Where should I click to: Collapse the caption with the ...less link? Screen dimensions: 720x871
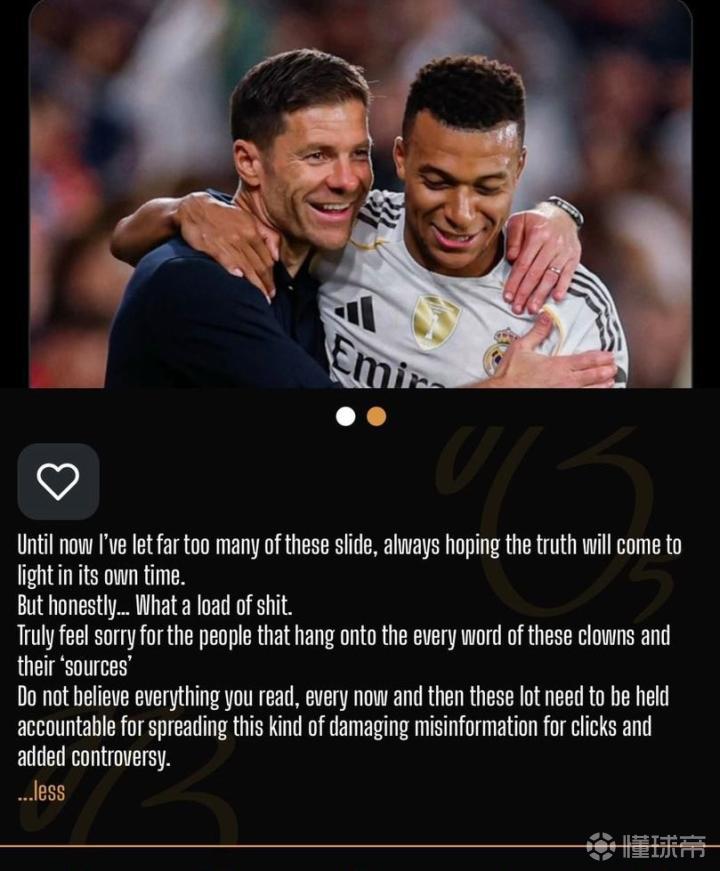point(41,792)
